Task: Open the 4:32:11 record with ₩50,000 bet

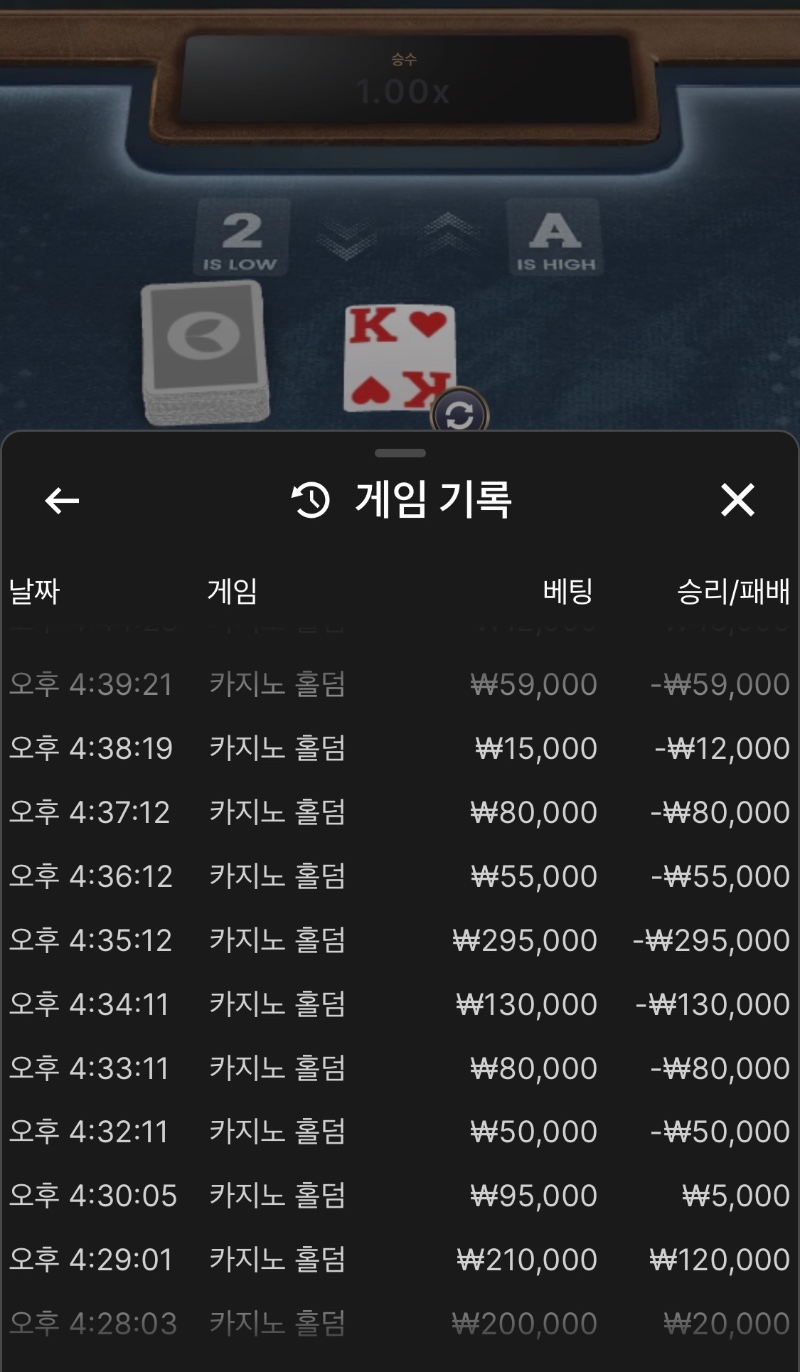Action: (400, 1132)
